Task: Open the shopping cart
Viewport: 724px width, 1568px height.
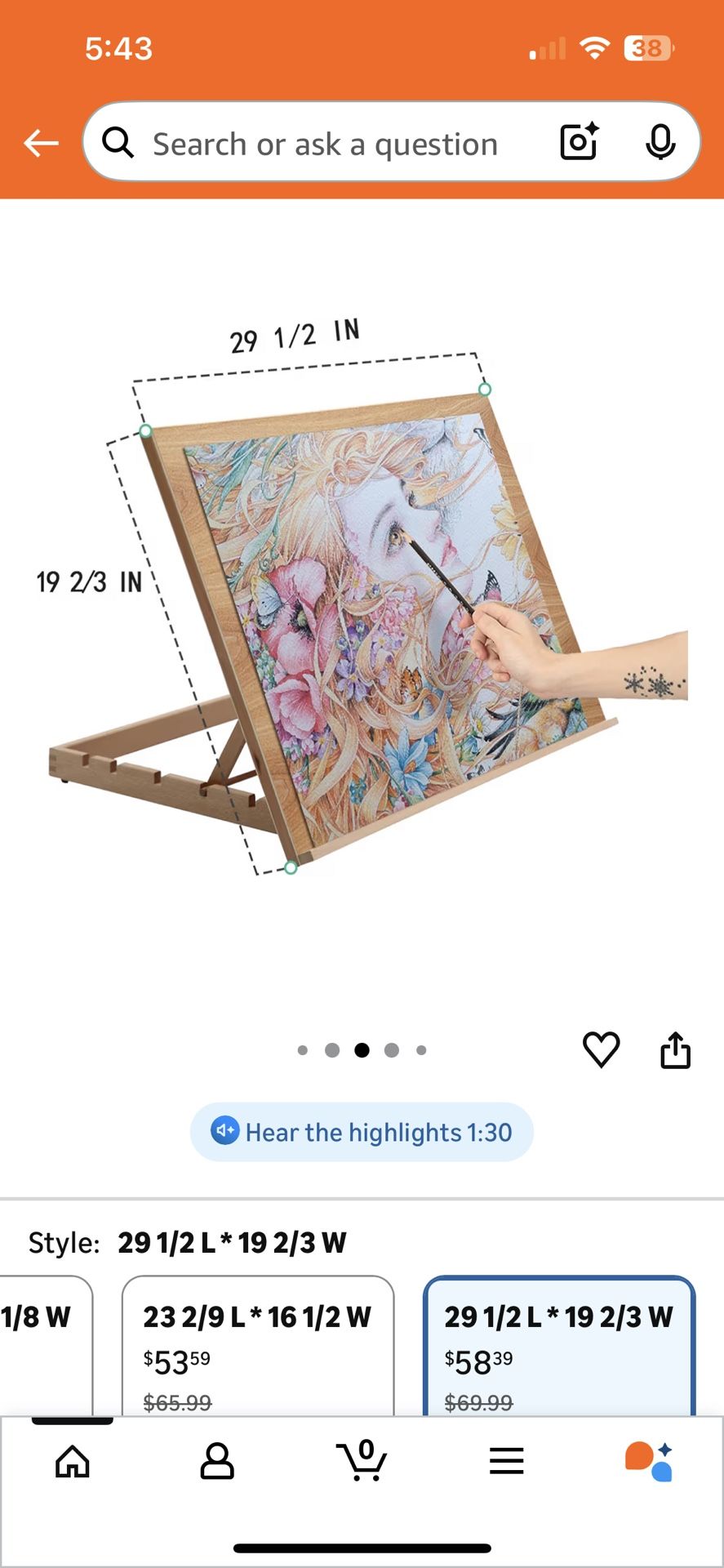Action: coord(362,1463)
